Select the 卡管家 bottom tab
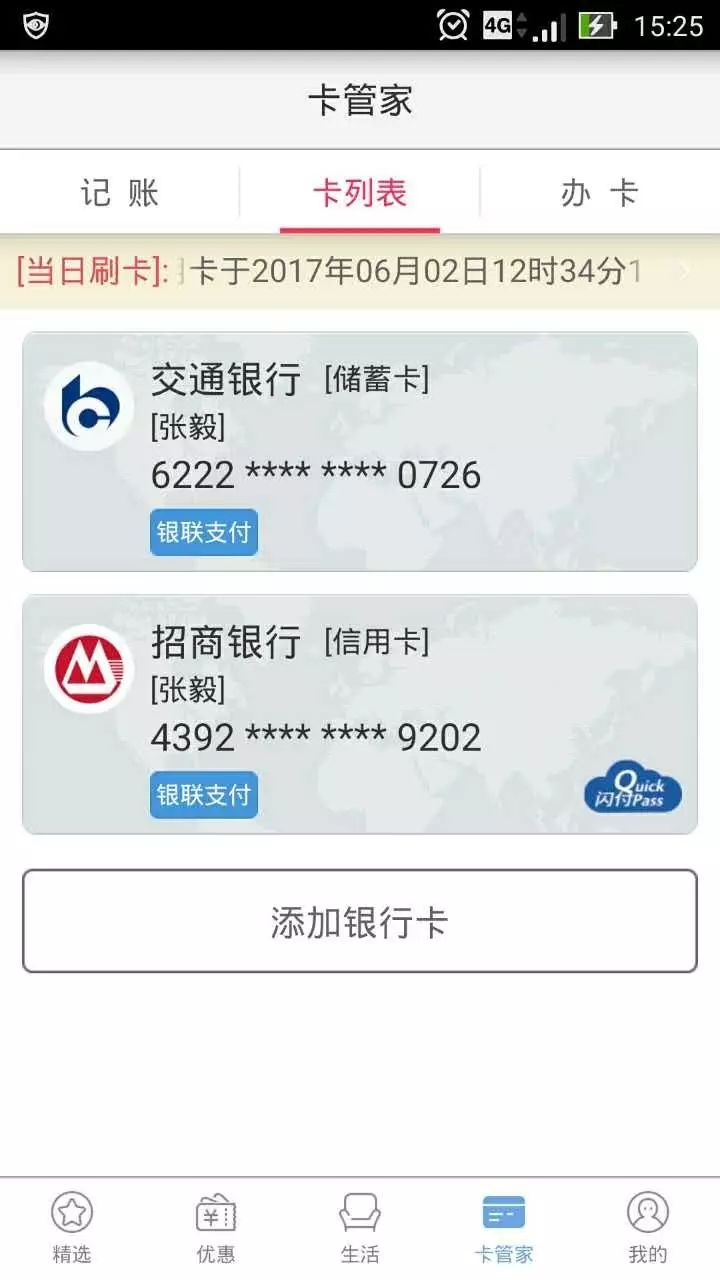The height and width of the screenshot is (1280, 720). [x=504, y=1228]
